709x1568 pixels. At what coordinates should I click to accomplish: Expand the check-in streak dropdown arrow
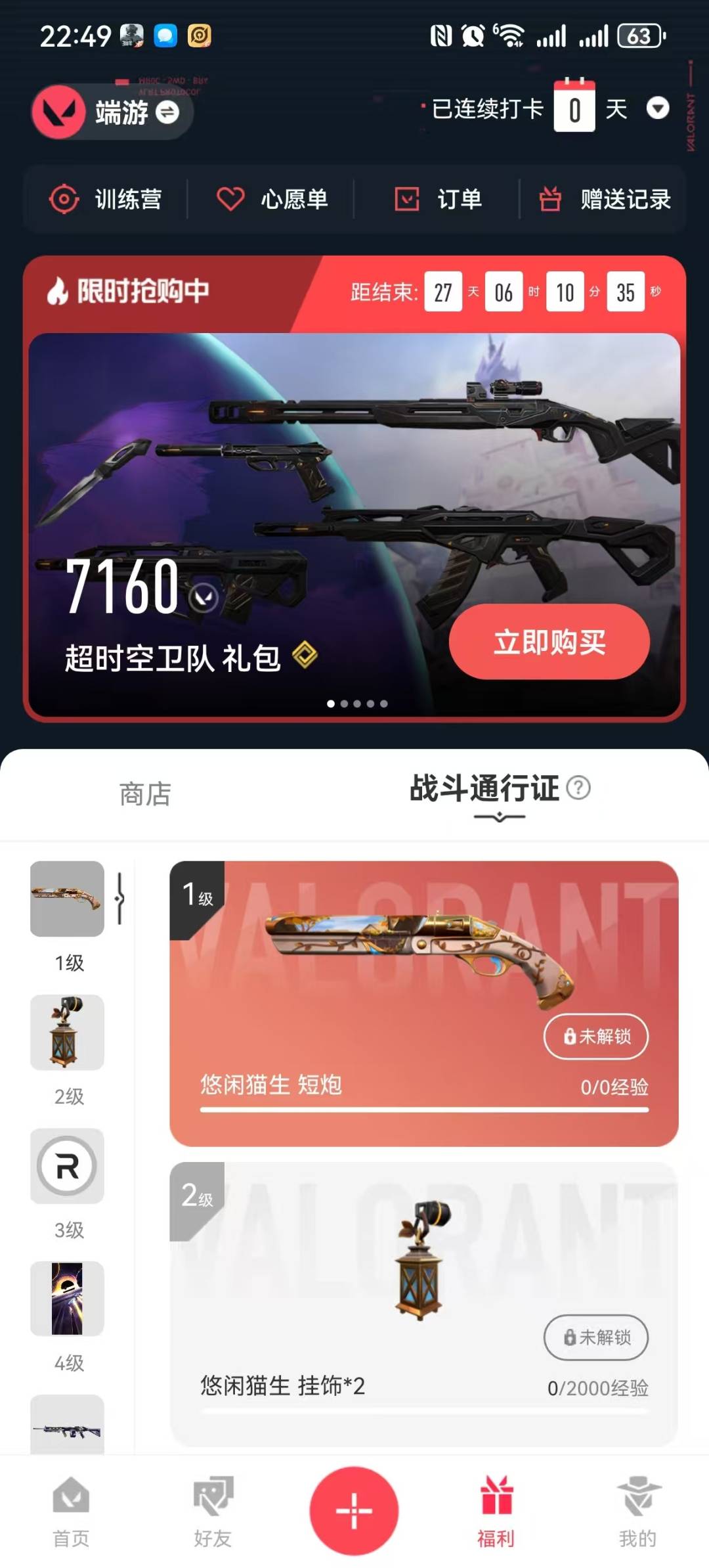(x=657, y=108)
